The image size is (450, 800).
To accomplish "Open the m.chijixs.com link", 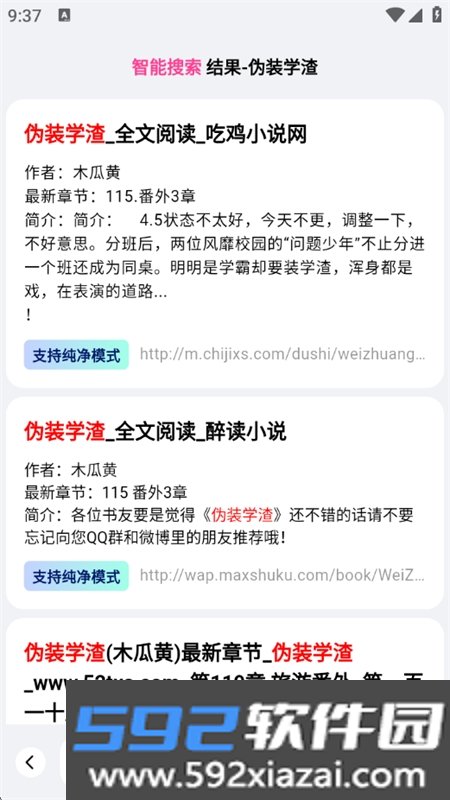I will click(x=282, y=355).
